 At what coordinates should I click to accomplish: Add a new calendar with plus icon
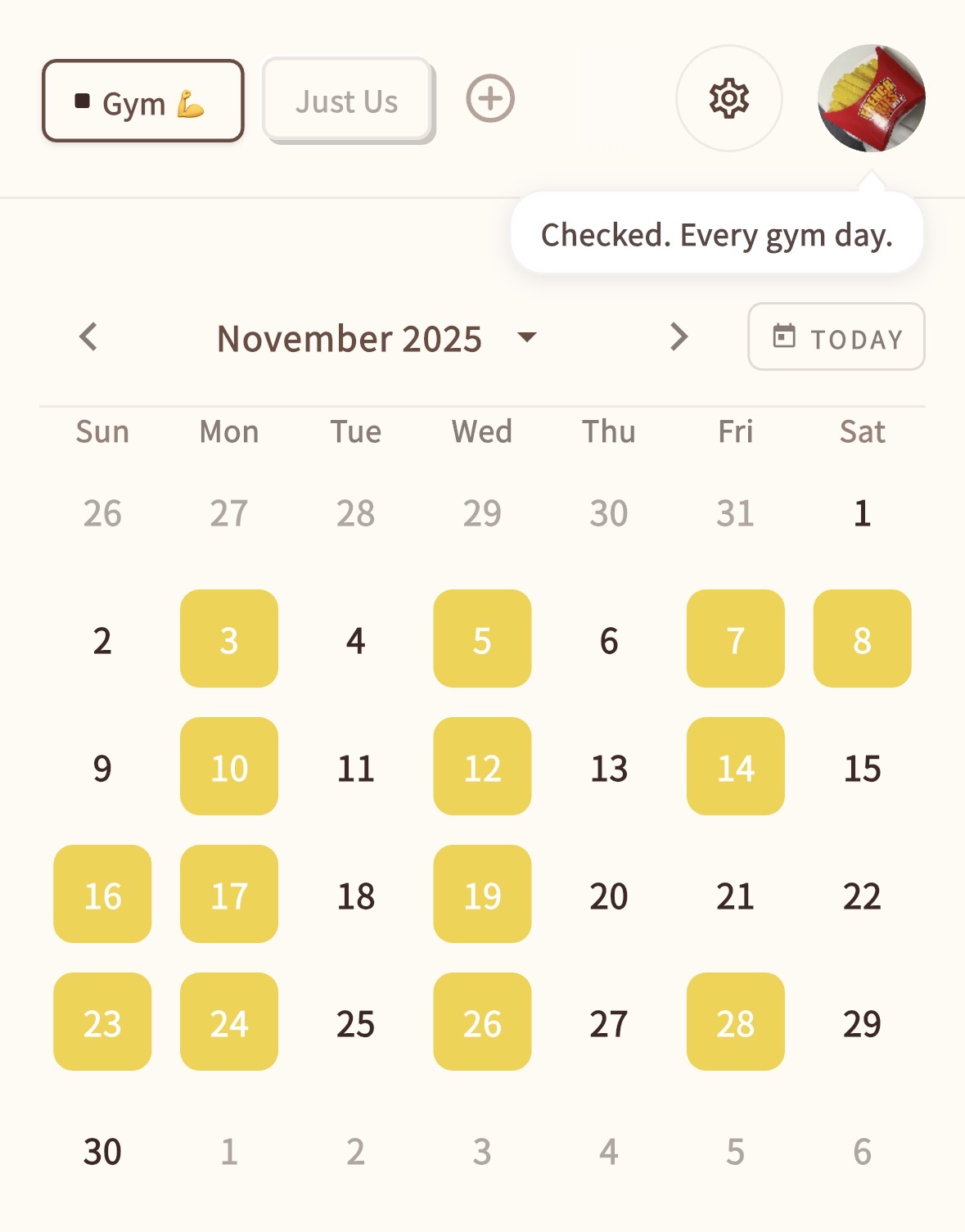(x=490, y=99)
